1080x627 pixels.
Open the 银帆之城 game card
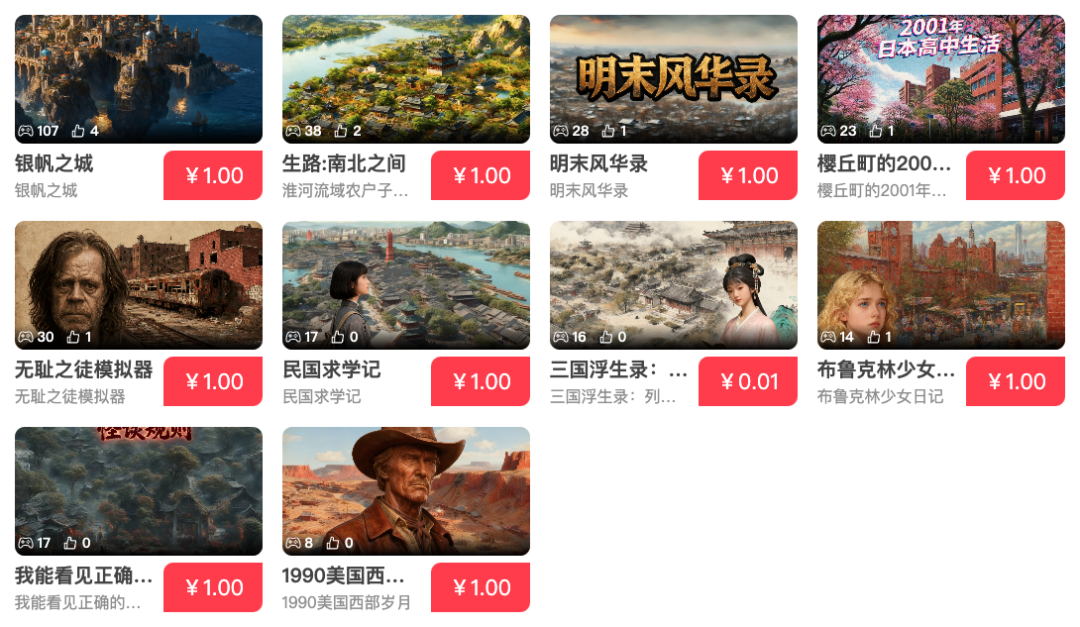[138, 80]
